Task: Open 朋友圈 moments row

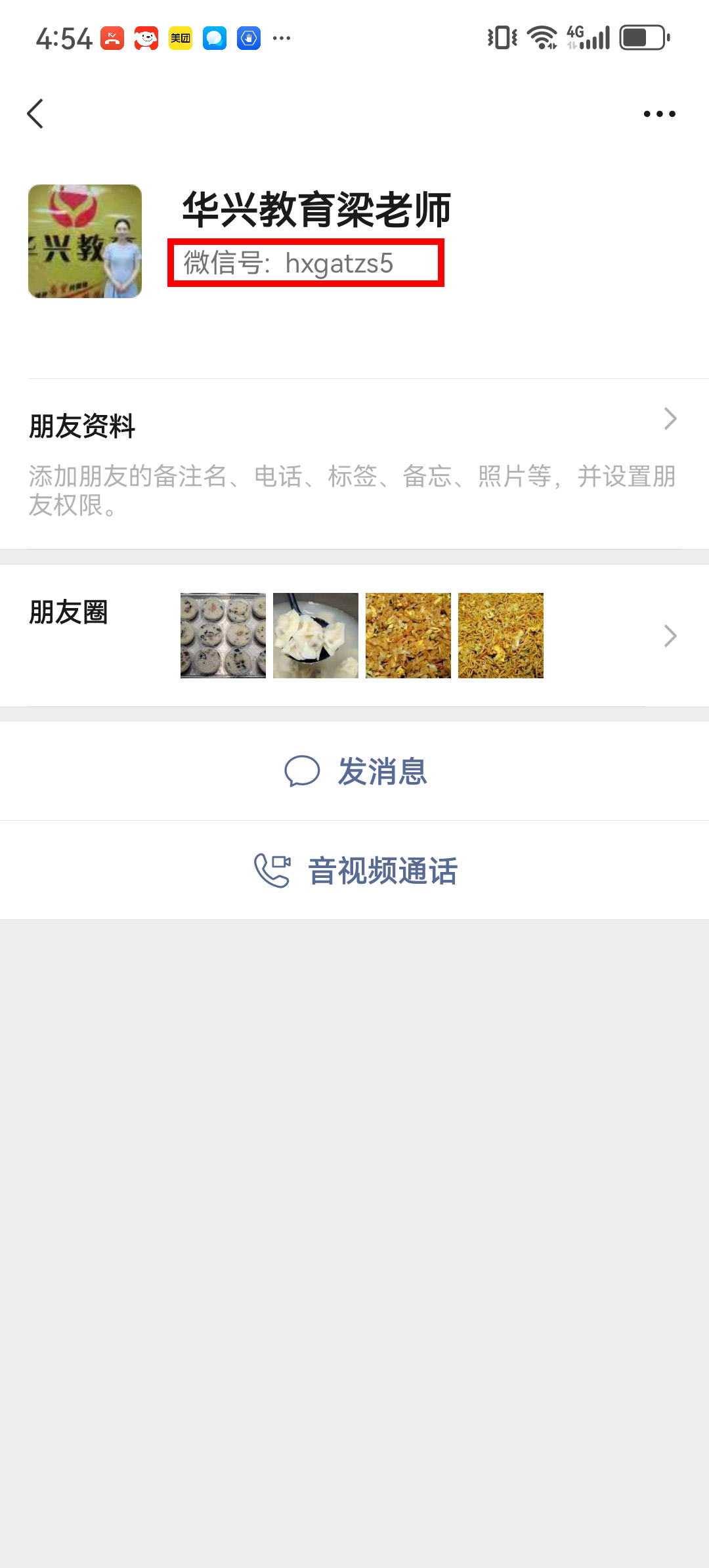Action: 354,636
